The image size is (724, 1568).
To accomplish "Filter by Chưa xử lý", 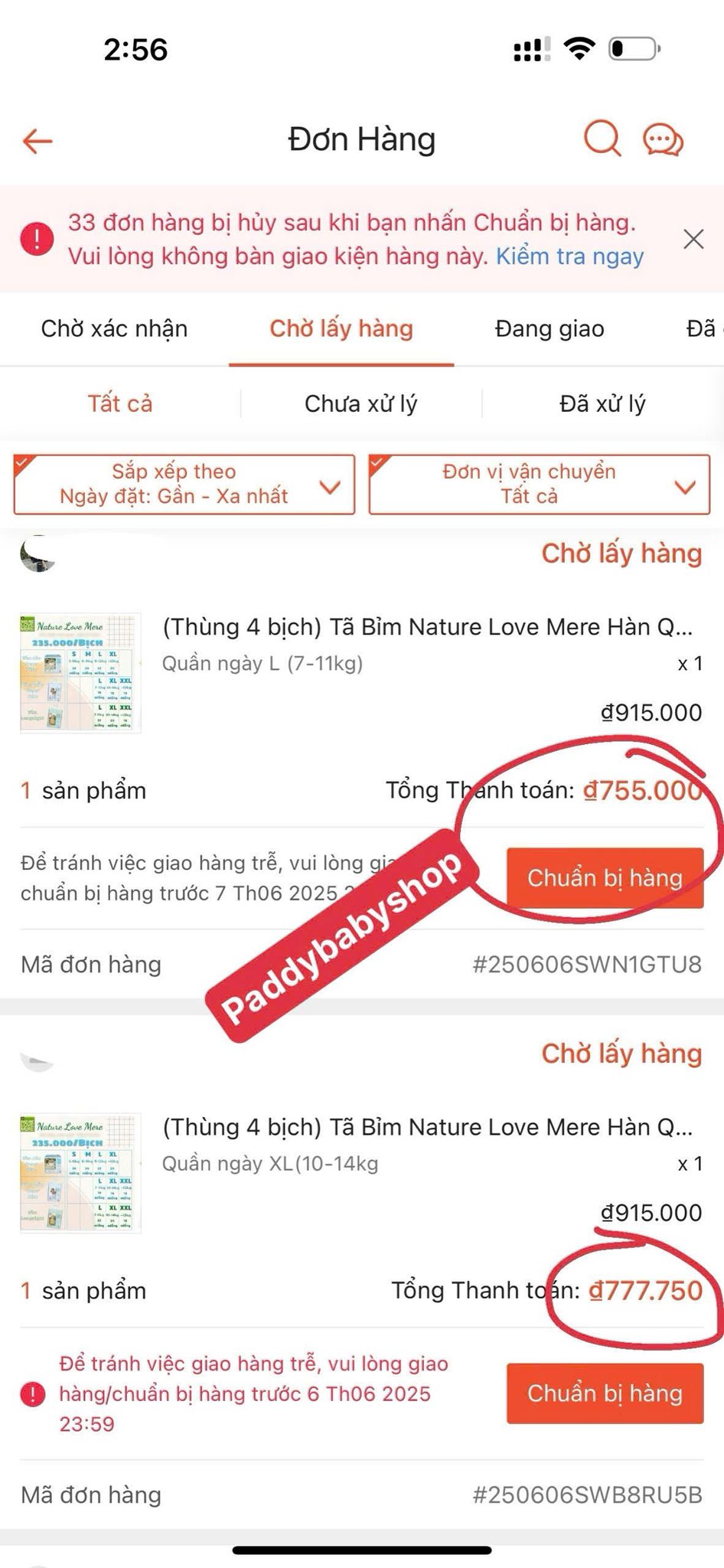I will pos(361,403).
